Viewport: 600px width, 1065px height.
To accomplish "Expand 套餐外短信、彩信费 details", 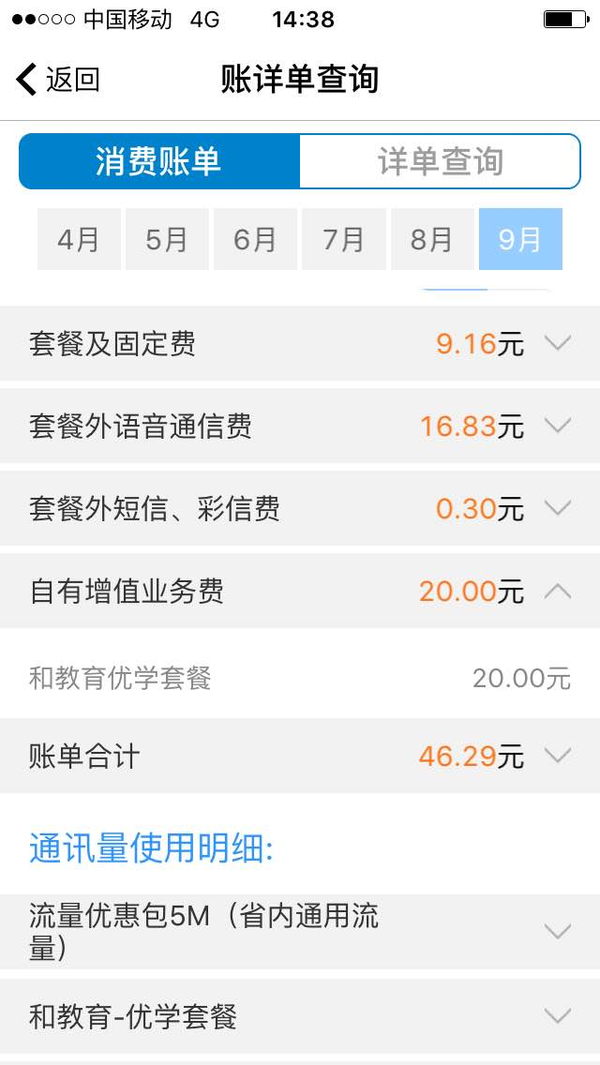I will point(300,508).
